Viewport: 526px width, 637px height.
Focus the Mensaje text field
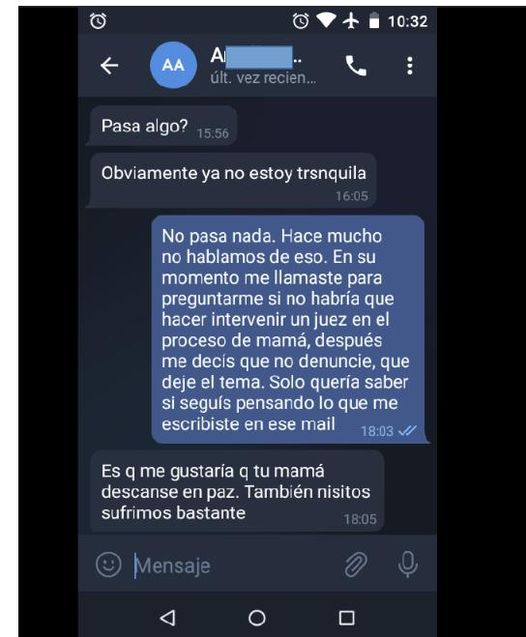pyautogui.click(x=234, y=565)
